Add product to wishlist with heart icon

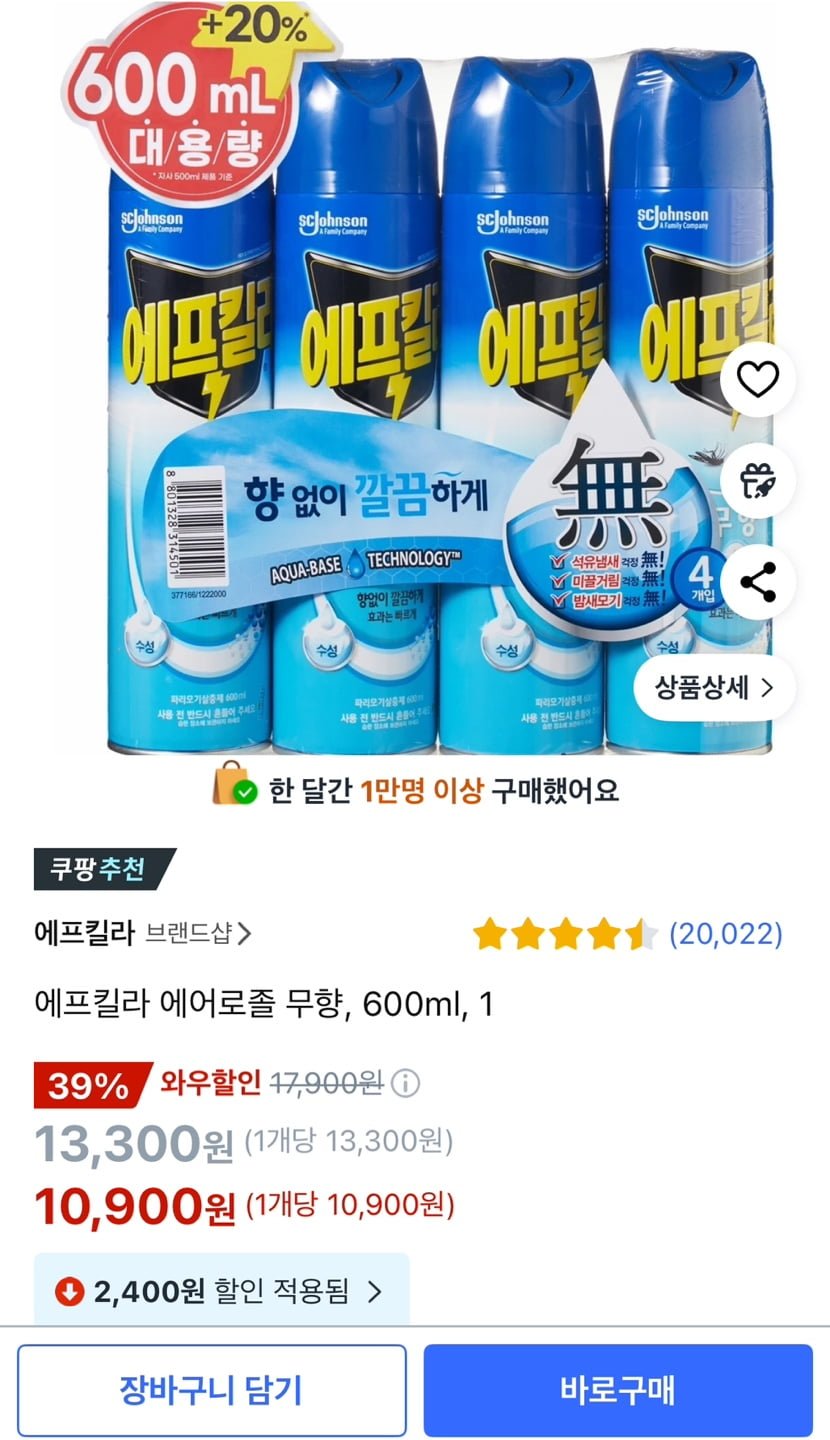coord(758,379)
